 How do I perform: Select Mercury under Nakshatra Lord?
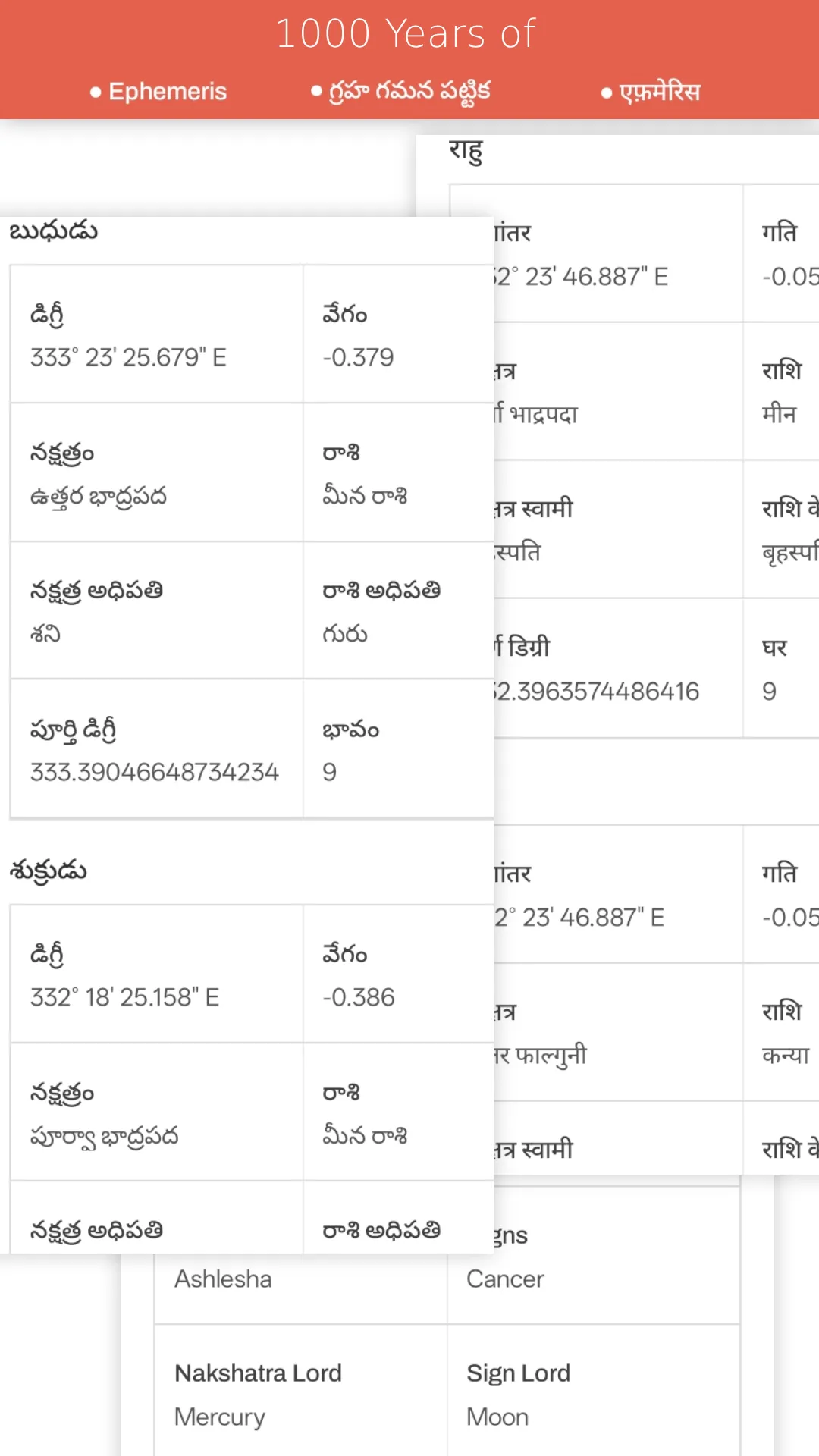pos(220,1417)
